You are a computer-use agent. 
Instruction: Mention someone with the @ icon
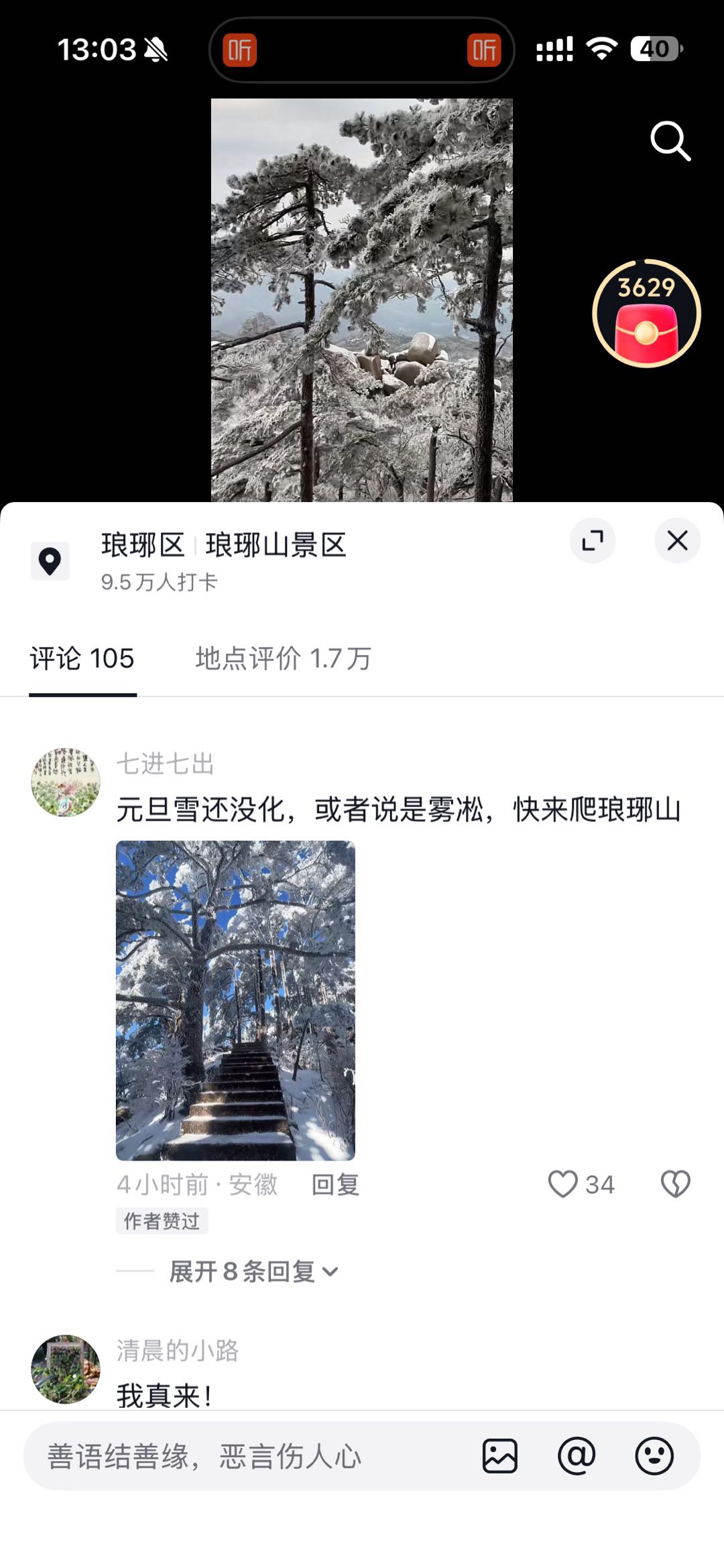[x=577, y=1456]
